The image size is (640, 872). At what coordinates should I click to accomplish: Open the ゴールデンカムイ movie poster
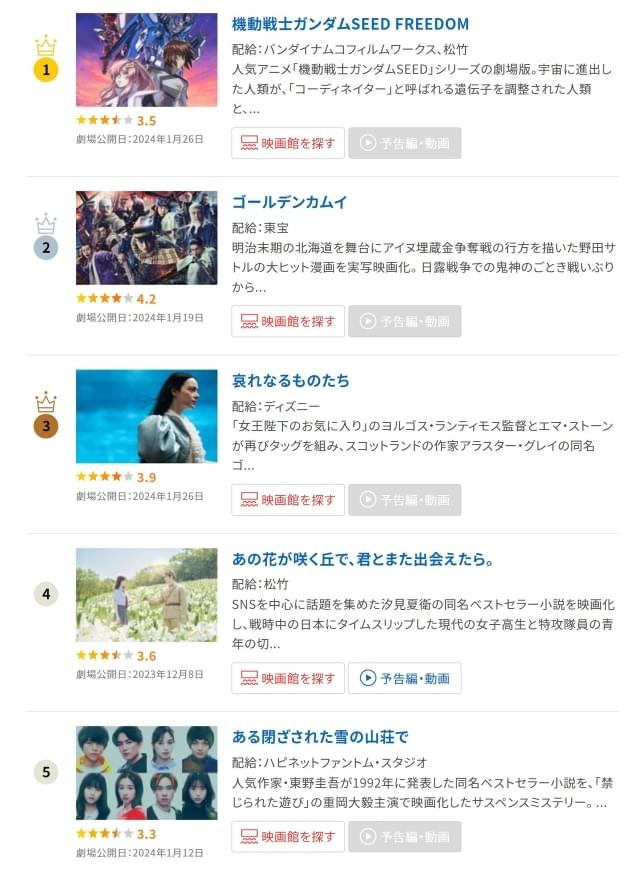click(x=146, y=238)
